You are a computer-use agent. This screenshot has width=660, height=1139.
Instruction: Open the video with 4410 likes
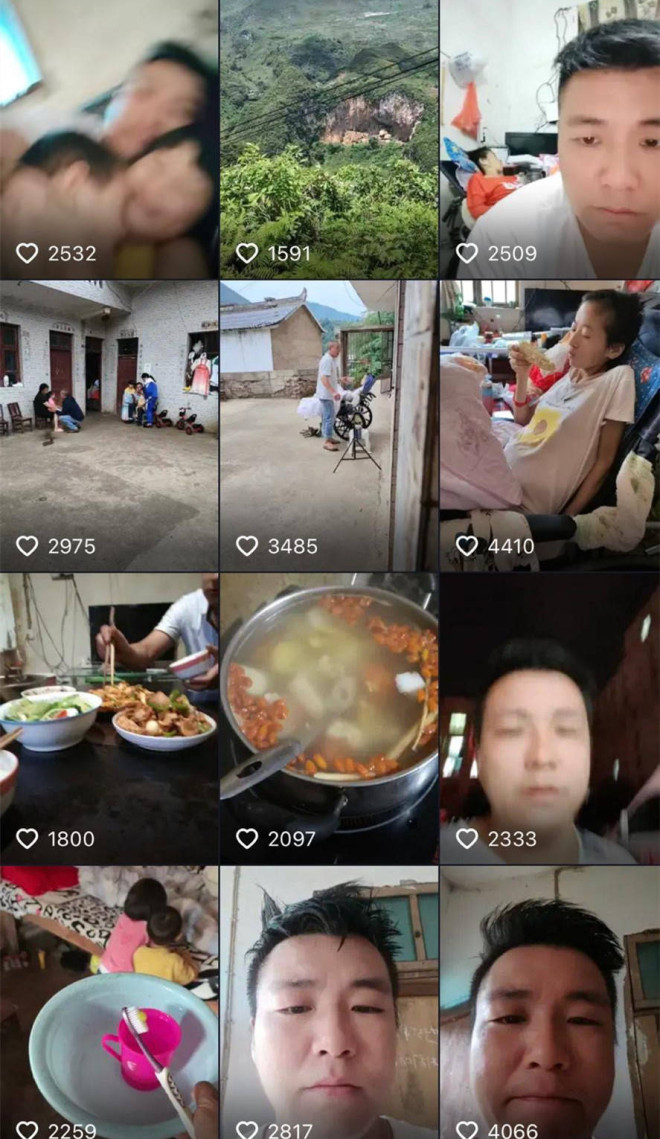click(x=549, y=425)
